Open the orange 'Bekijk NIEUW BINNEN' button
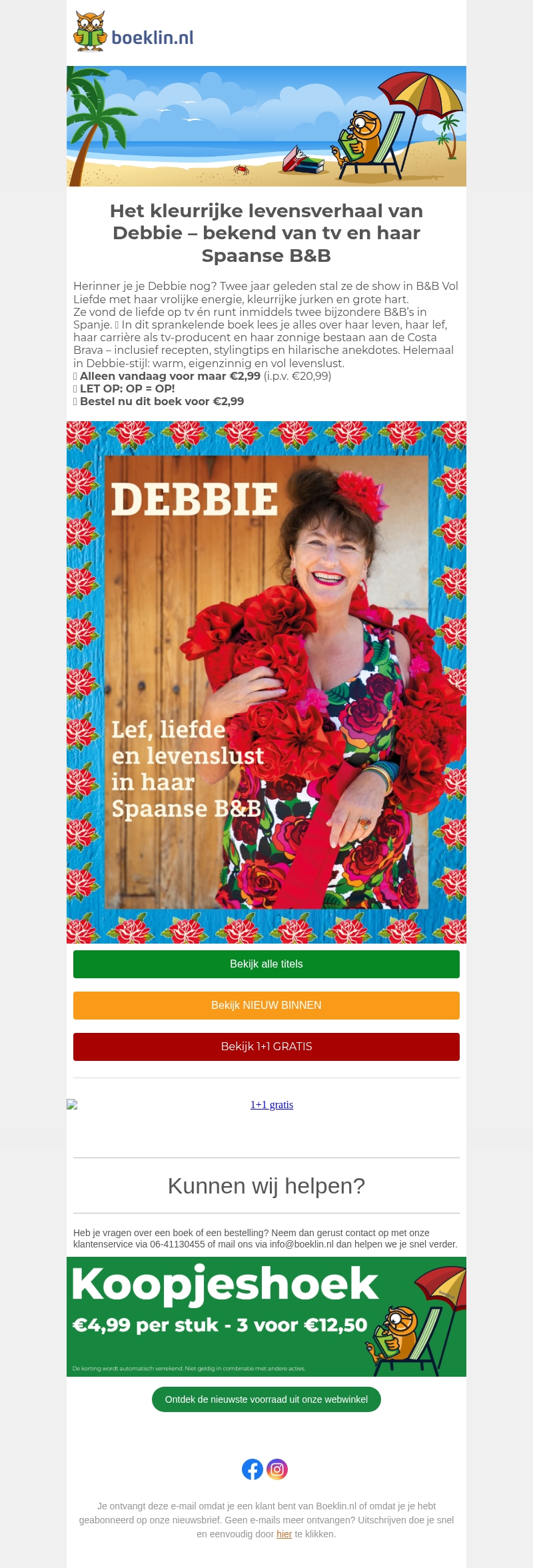The height and width of the screenshot is (1568, 533). tap(266, 1006)
